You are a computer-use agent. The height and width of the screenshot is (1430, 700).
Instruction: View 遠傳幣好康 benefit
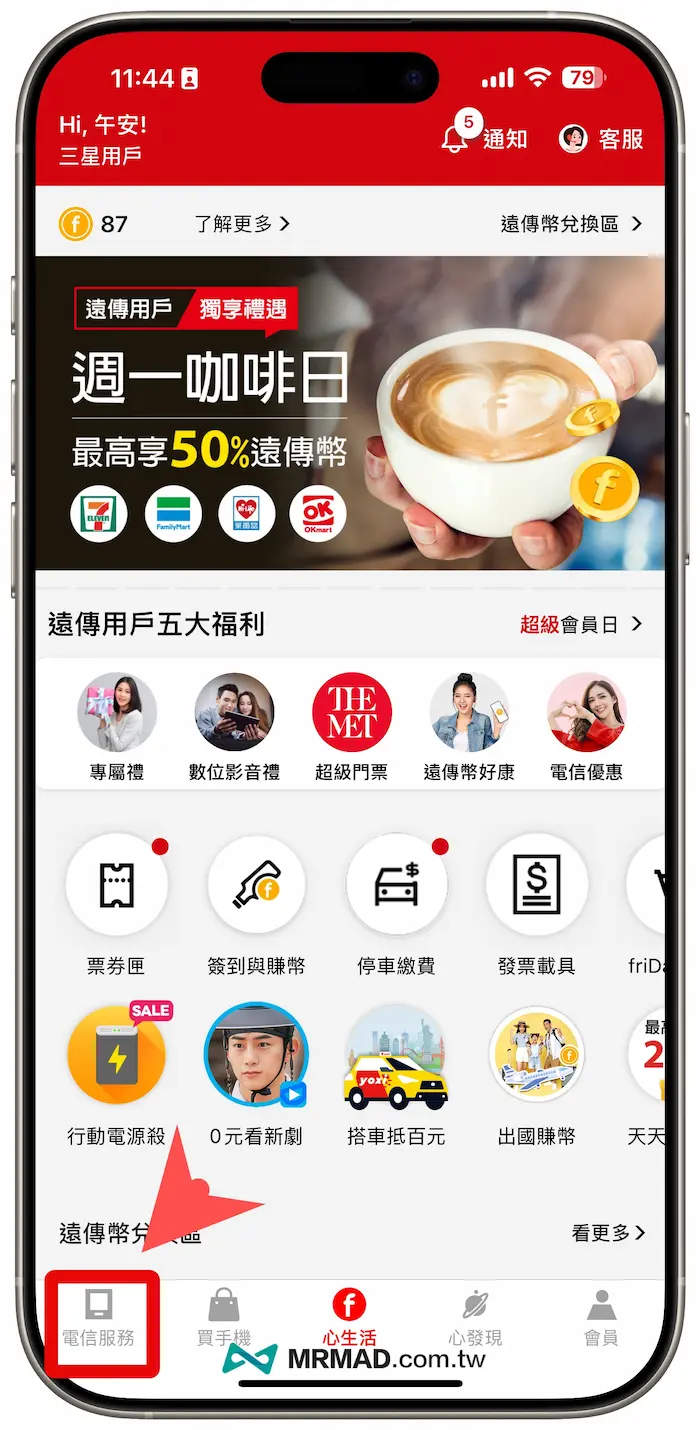point(469,726)
